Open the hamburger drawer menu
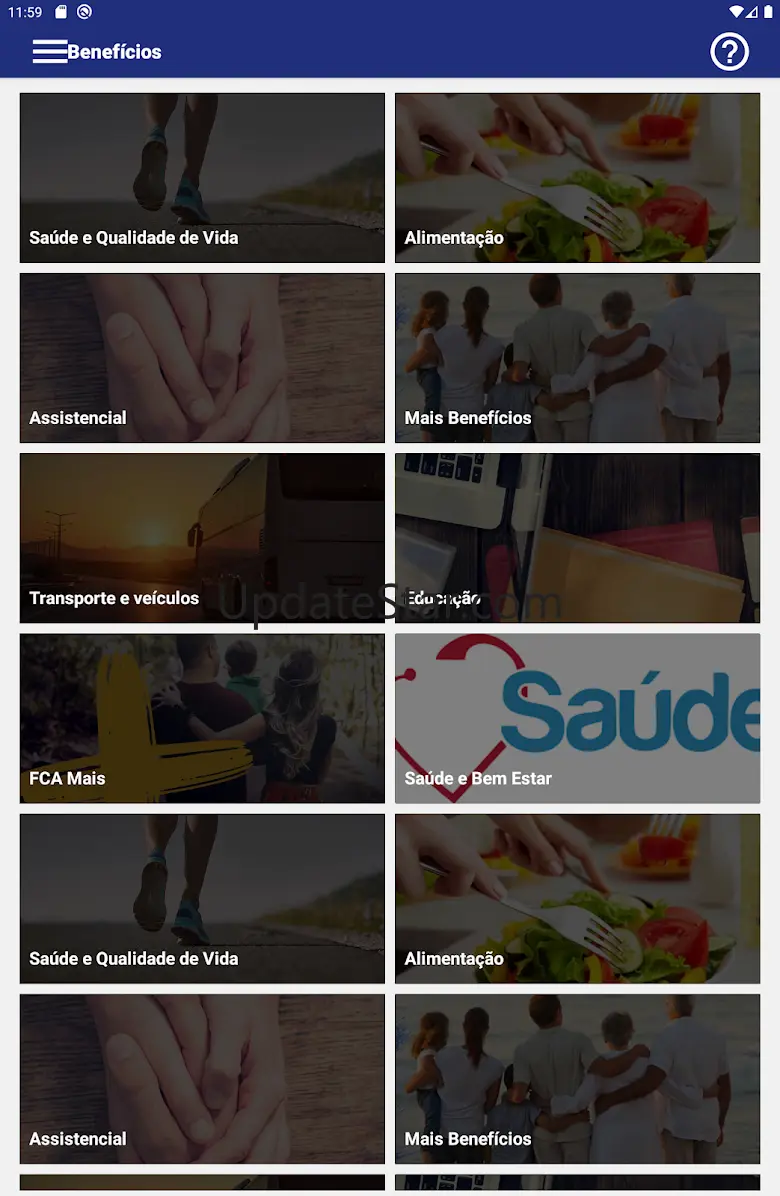The image size is (780, 1196). [x=49, y=52]
